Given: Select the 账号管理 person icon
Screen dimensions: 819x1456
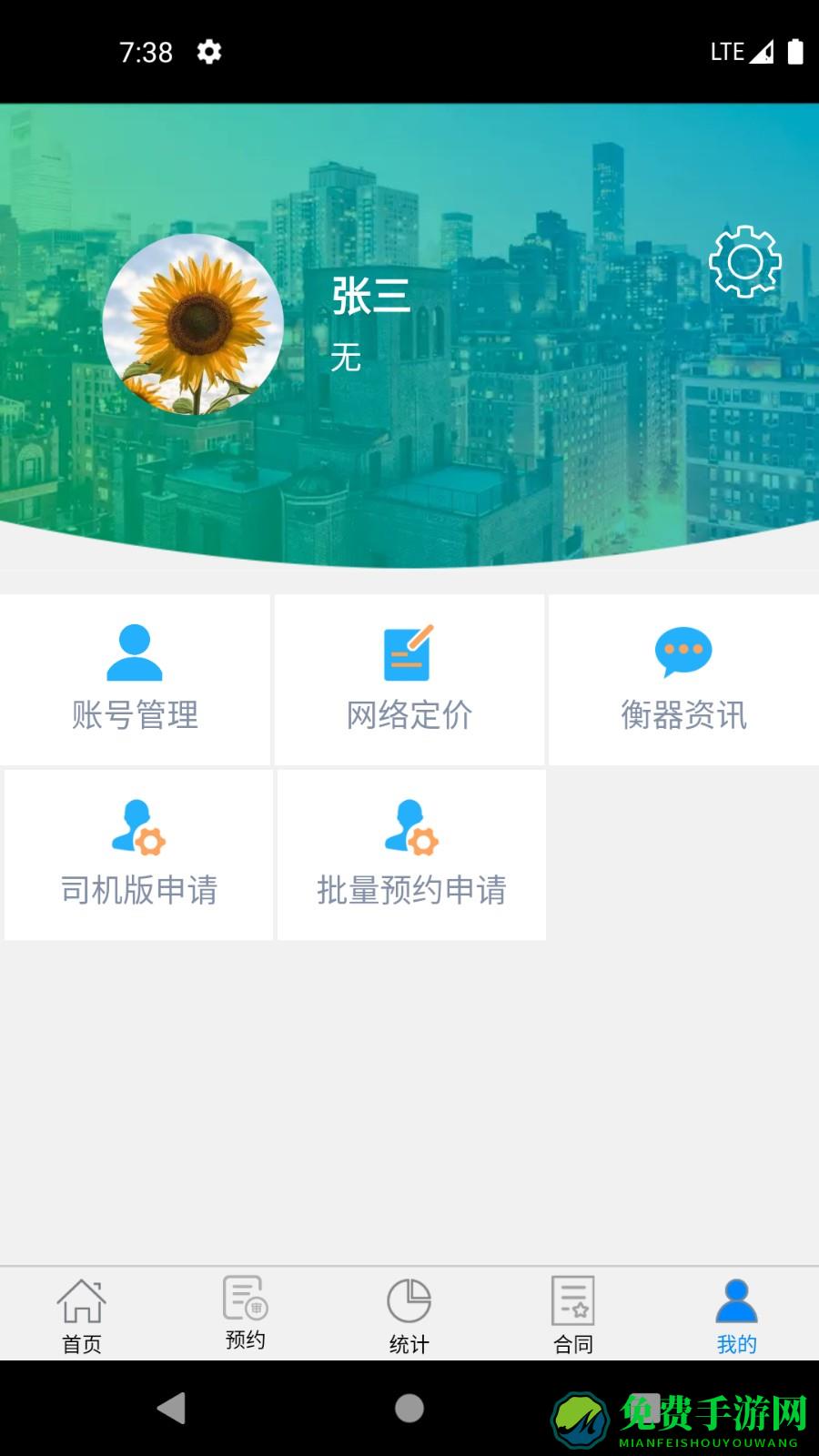Looking at the screenshot, I should 136,651.
